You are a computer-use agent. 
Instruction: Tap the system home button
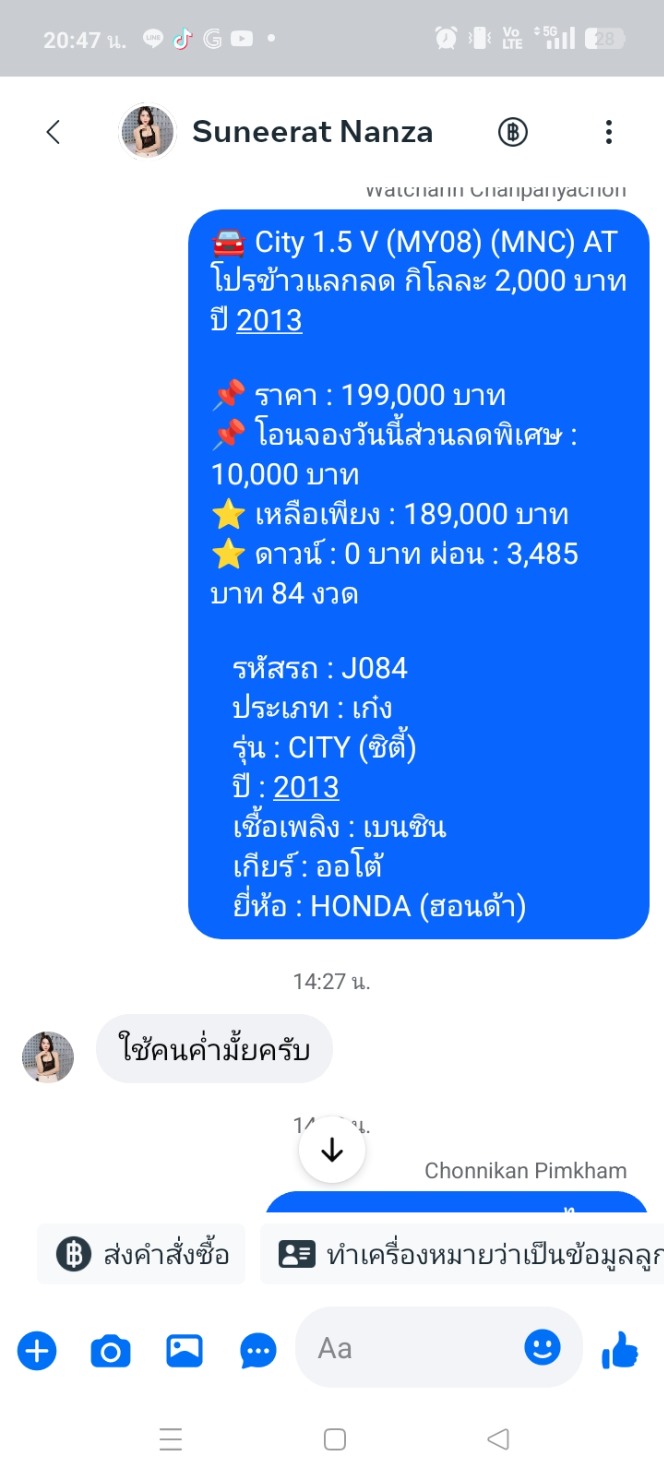click(335, 1439)
